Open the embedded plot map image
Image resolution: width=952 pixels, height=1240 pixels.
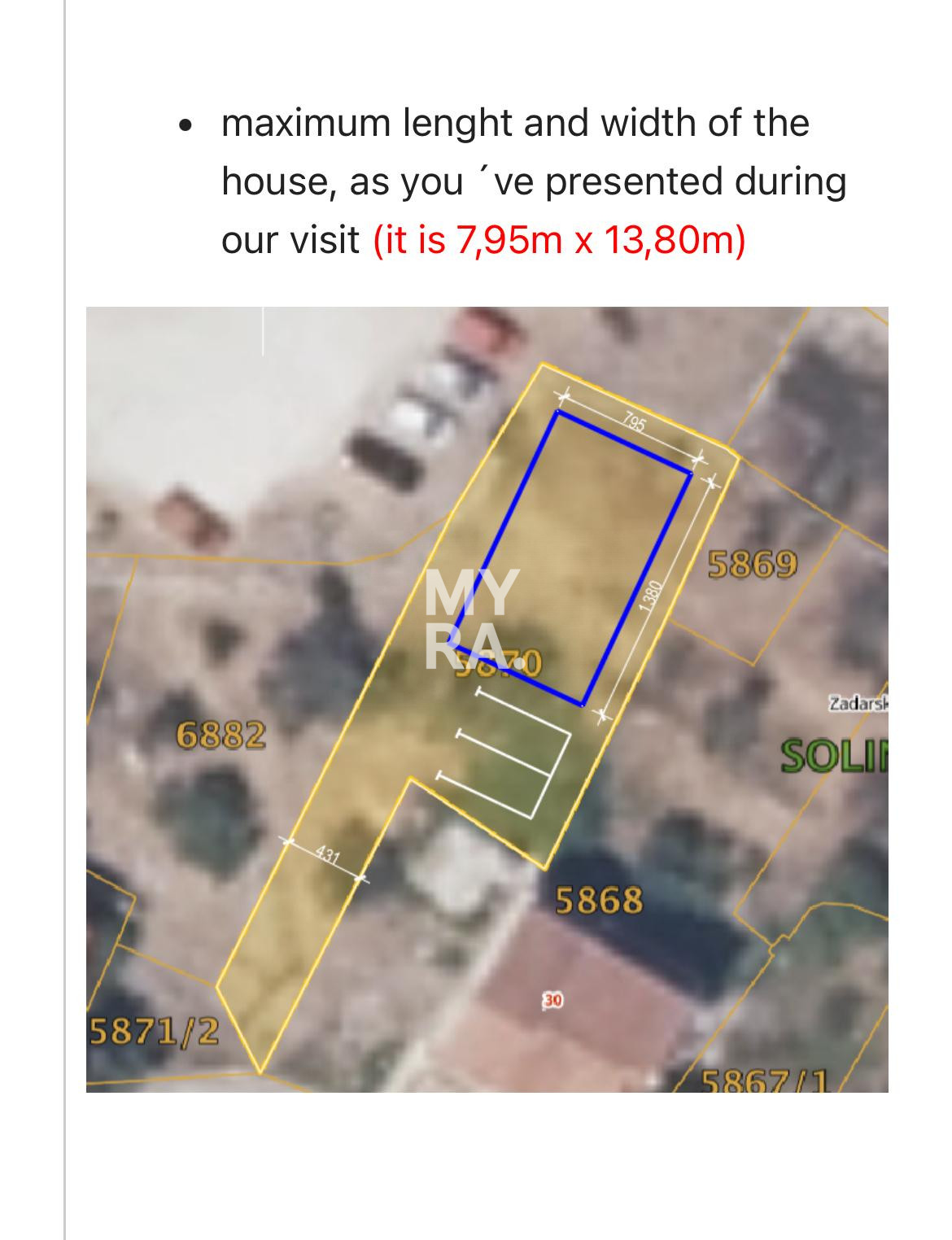click(x=487, y=698)
